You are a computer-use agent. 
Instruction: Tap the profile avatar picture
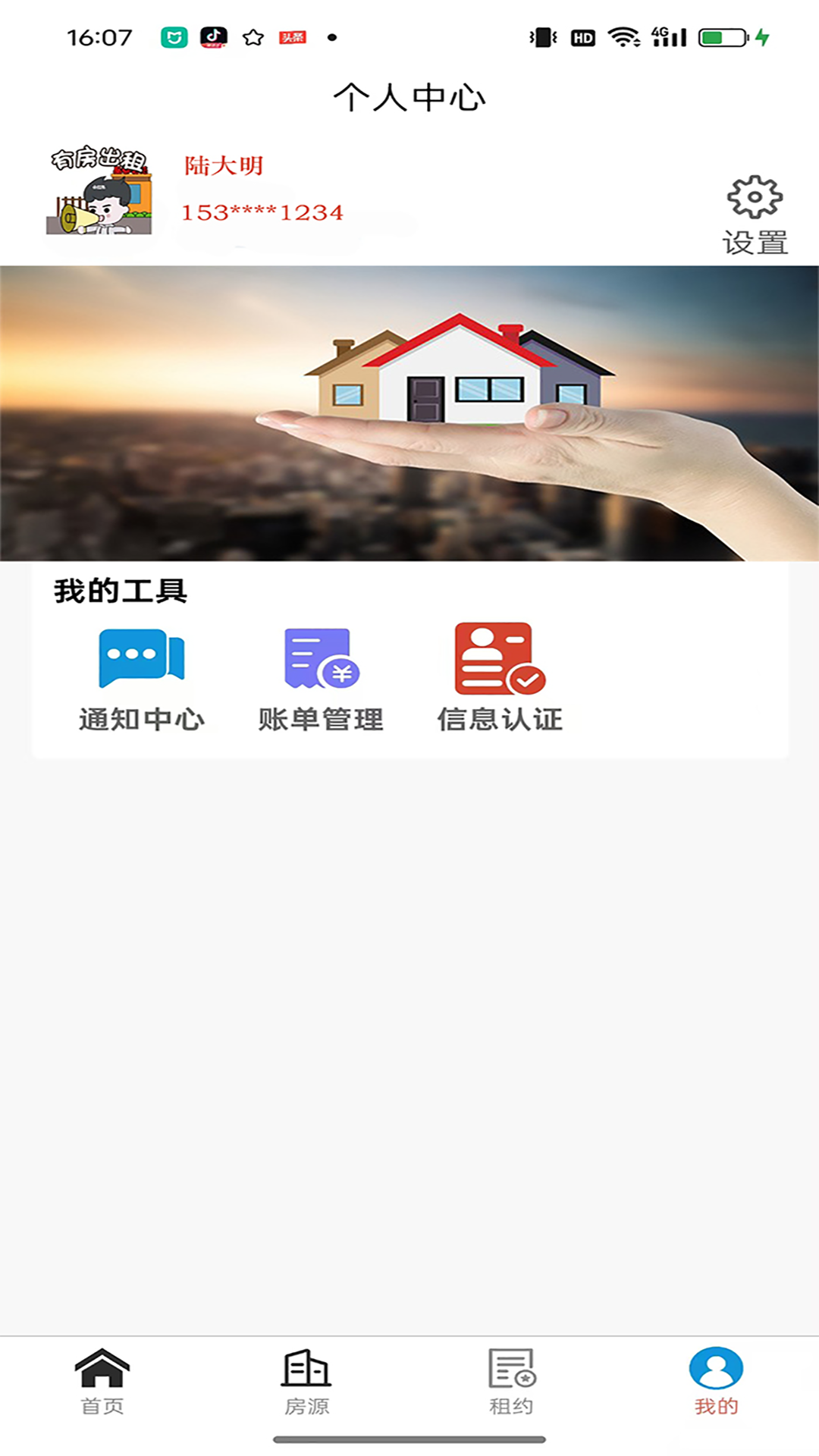coord(99,191)
